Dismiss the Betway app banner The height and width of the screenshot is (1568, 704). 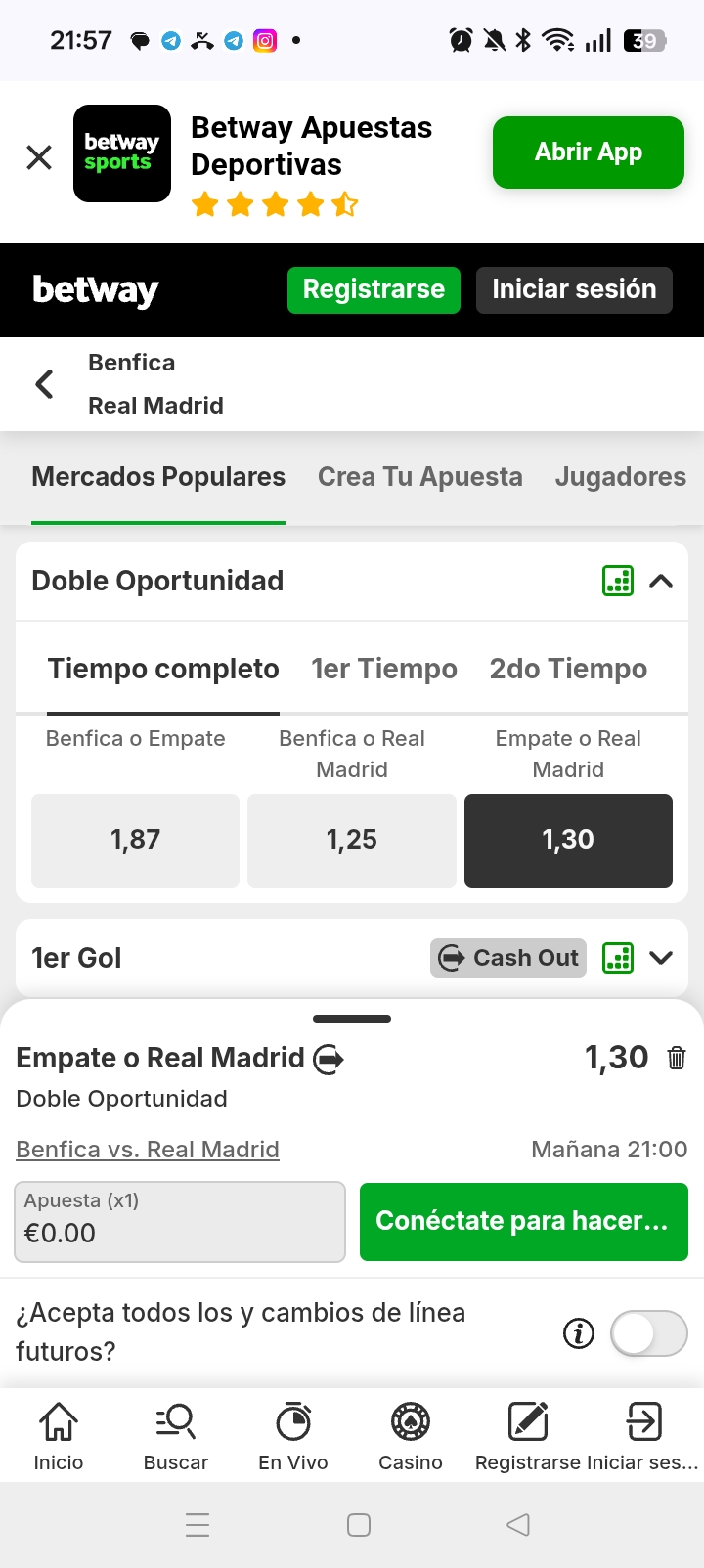[39, 157]
